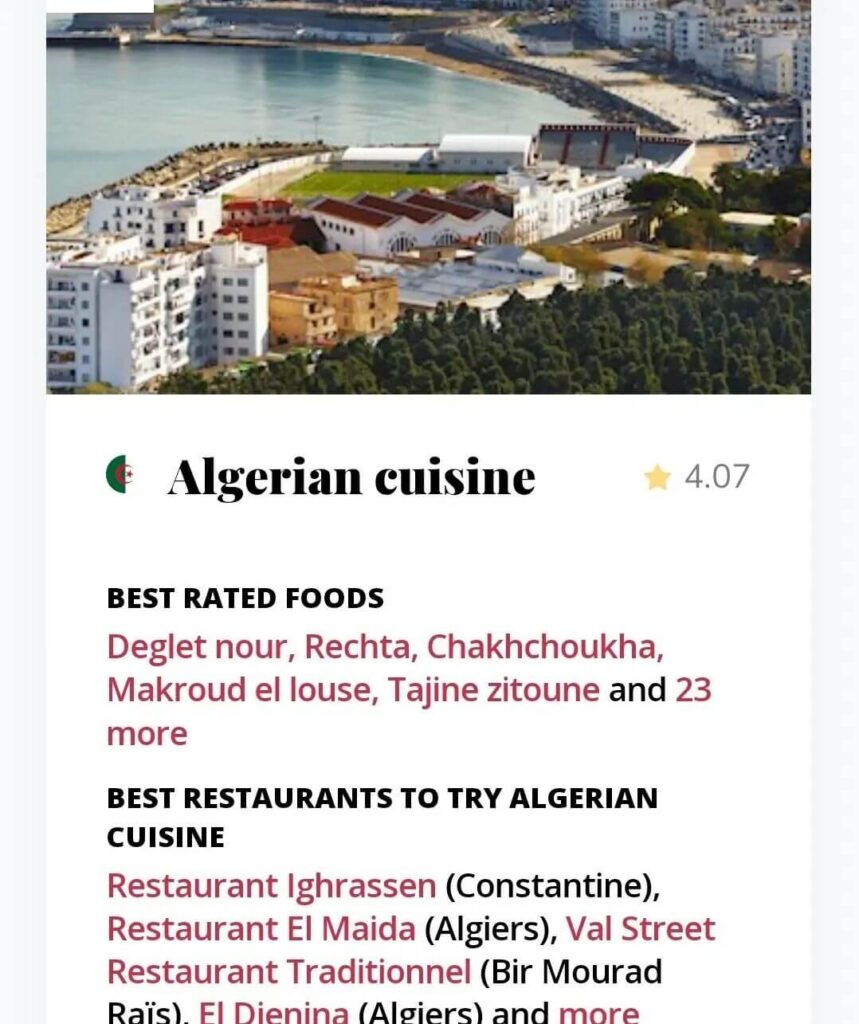
Task: Show more Algerian cuisine restaurants
Action: 598,1012
